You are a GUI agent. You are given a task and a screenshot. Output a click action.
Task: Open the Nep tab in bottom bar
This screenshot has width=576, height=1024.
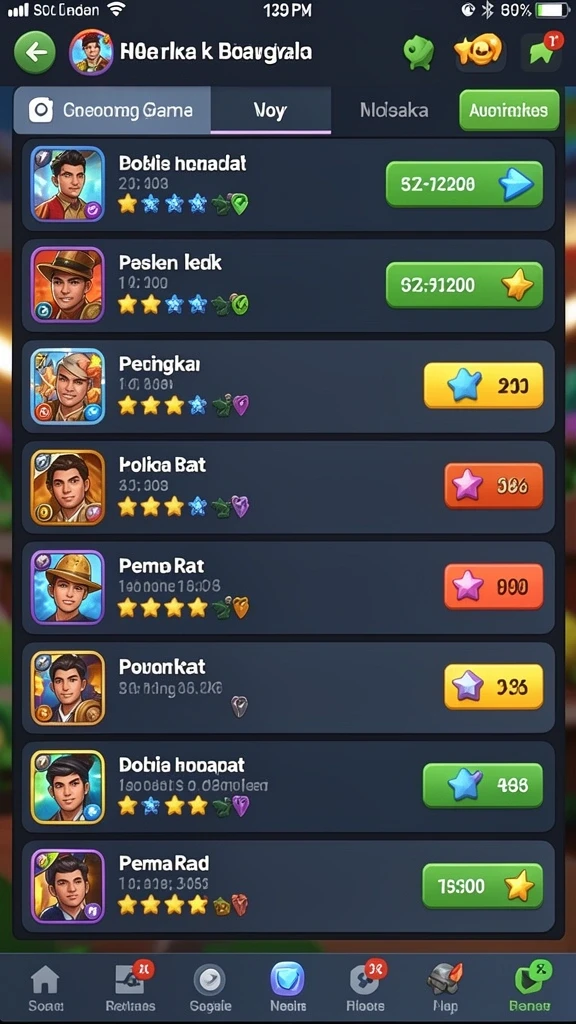[x=445, y=987]
